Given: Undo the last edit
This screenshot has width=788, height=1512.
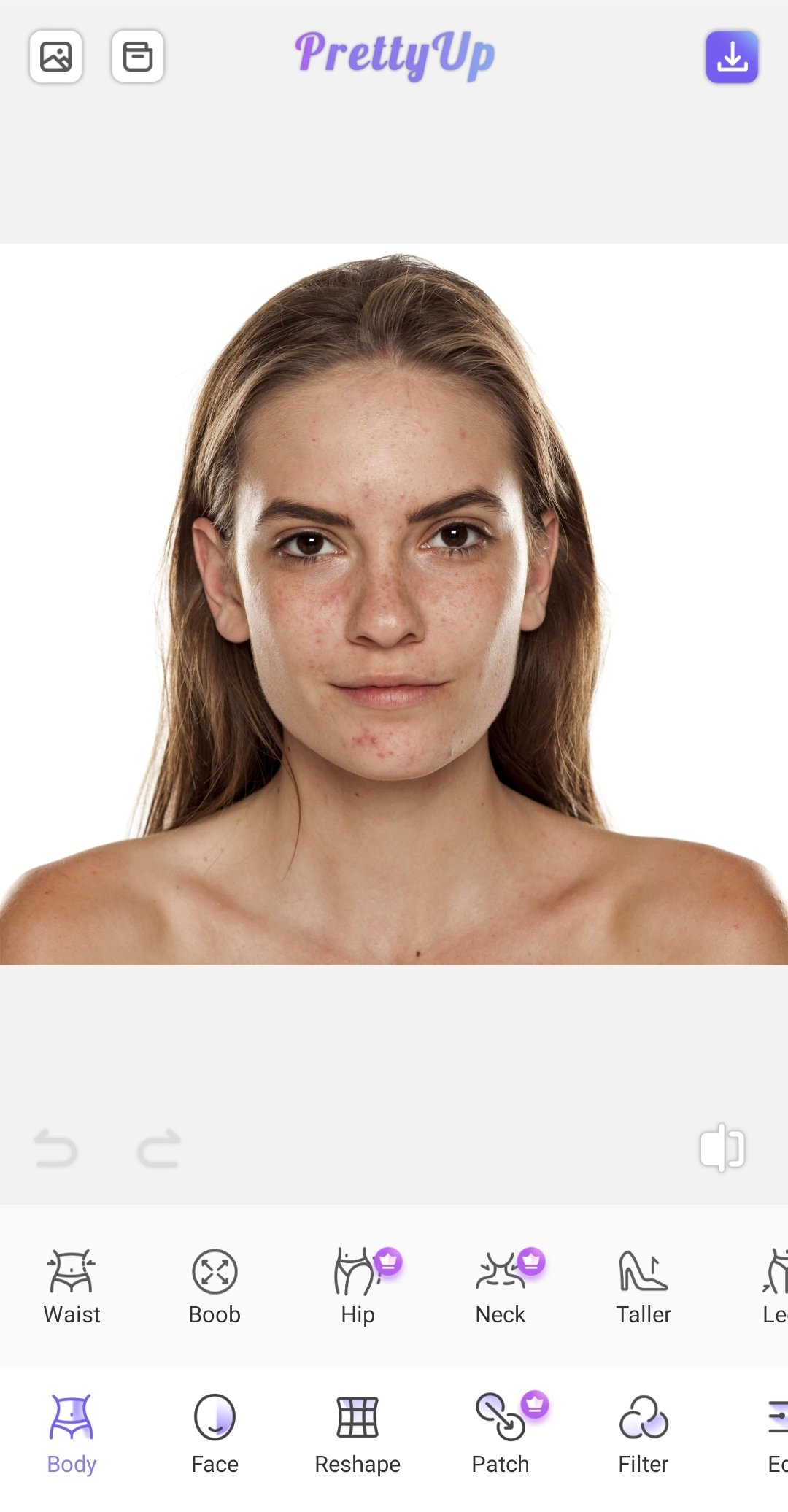Looking at the screenshot, I should 55,1149.
